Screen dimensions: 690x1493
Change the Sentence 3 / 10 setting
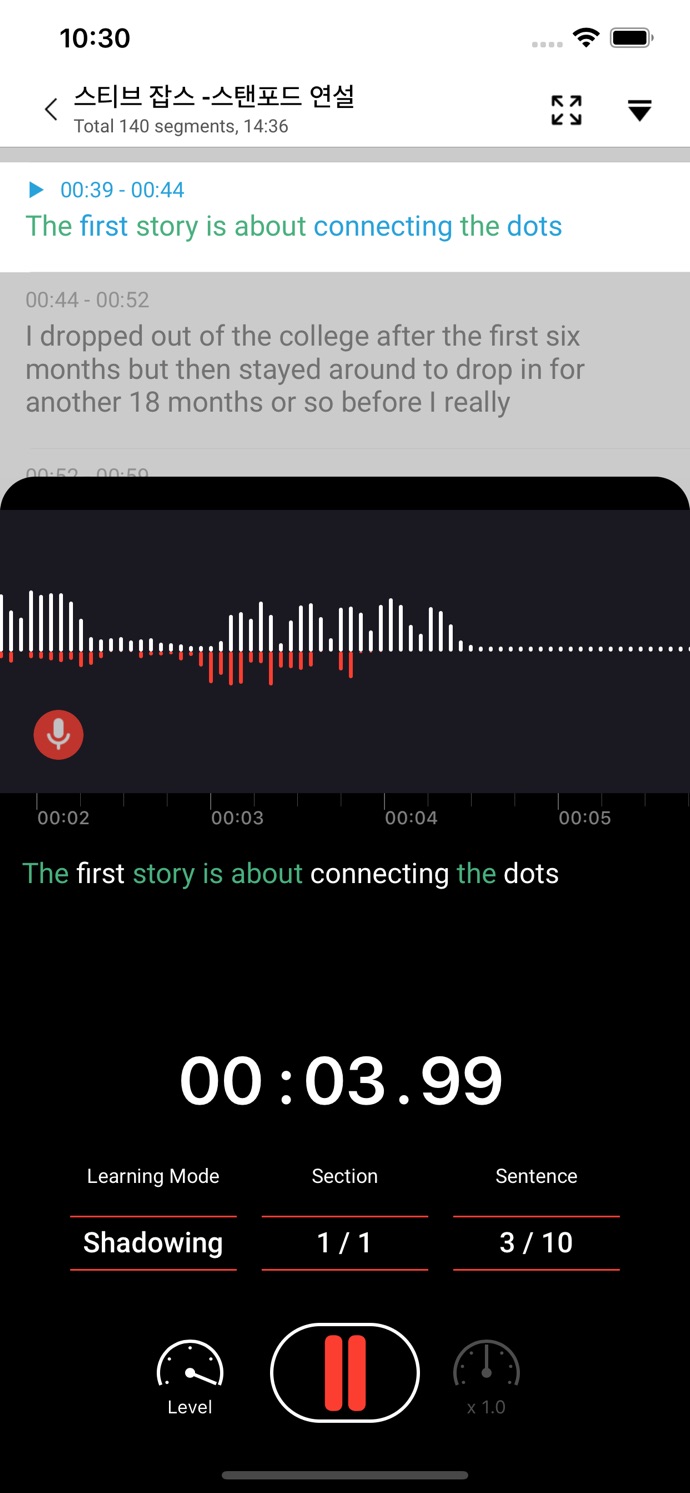tap(536, 1243)
